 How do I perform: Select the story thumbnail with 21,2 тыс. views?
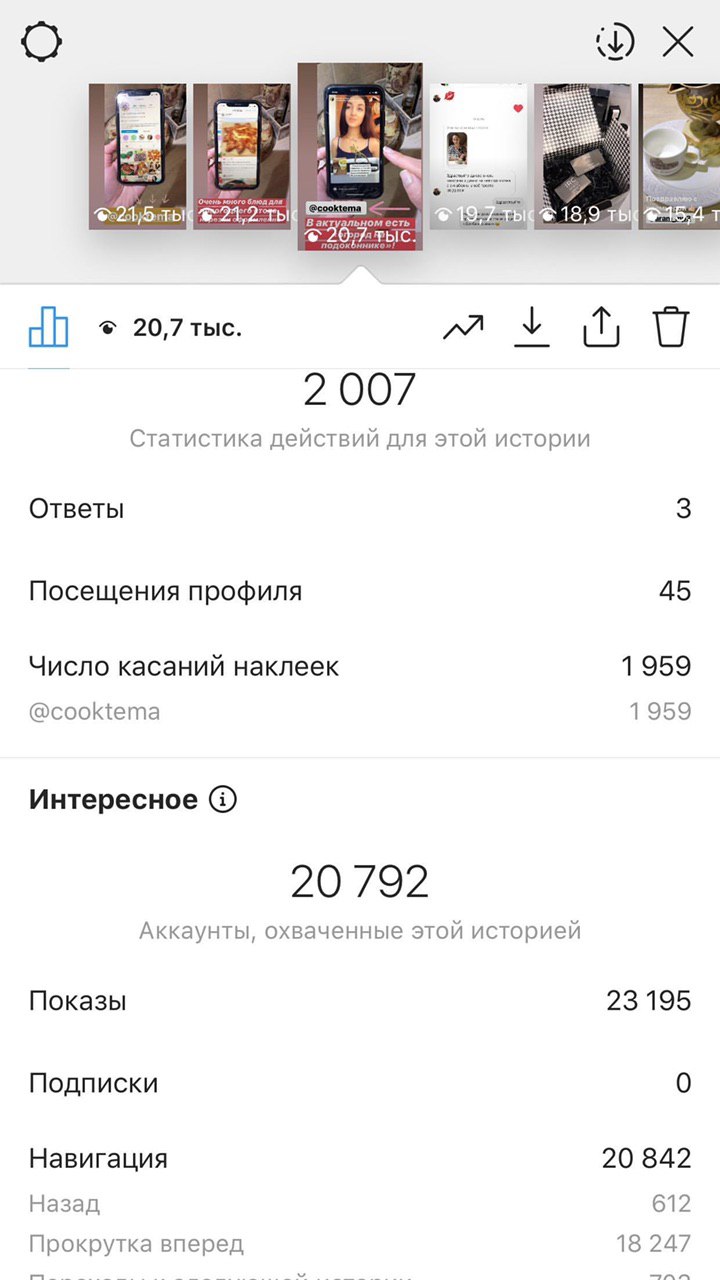[242, 157]
